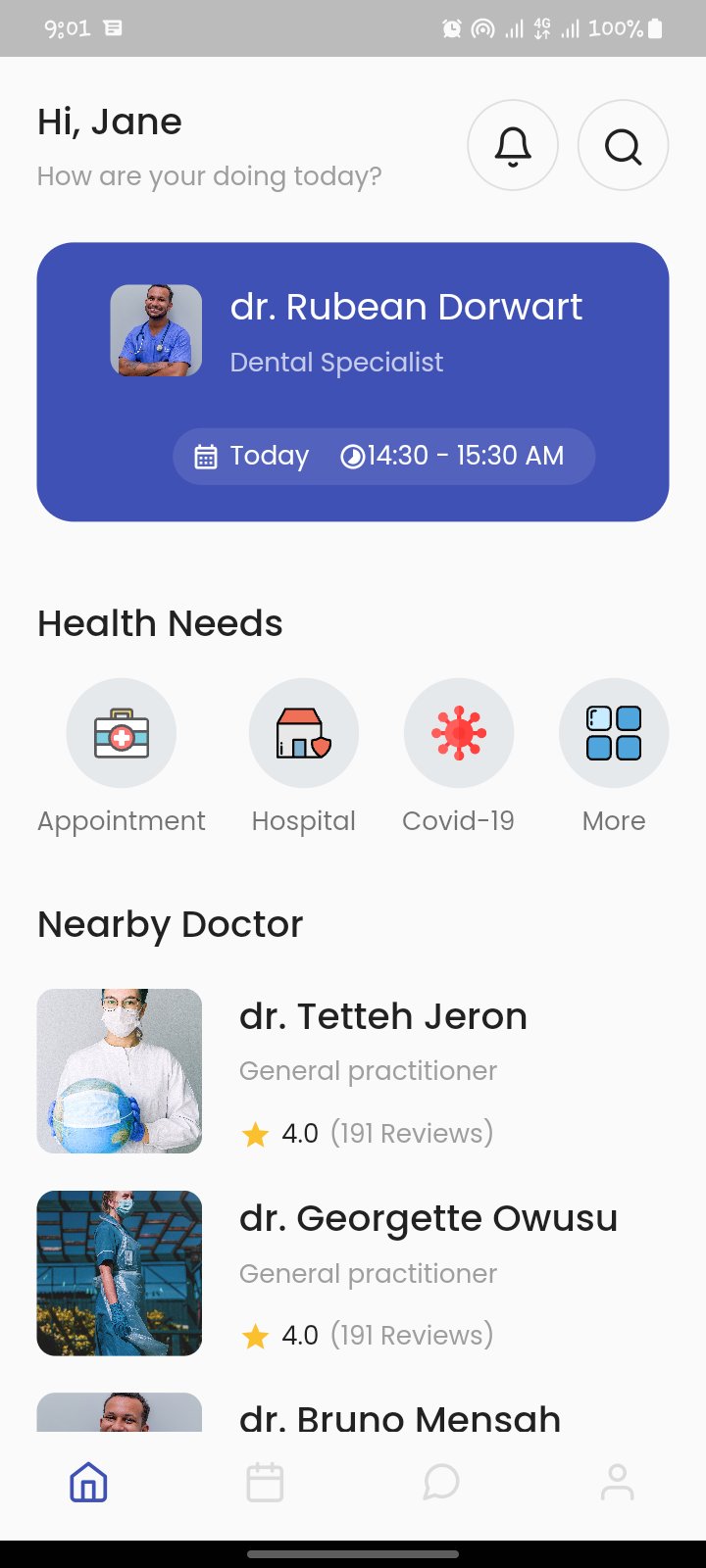Open the chat messages tab
This screenshot has height=1568, width=706.
(x=441, y=1482)
